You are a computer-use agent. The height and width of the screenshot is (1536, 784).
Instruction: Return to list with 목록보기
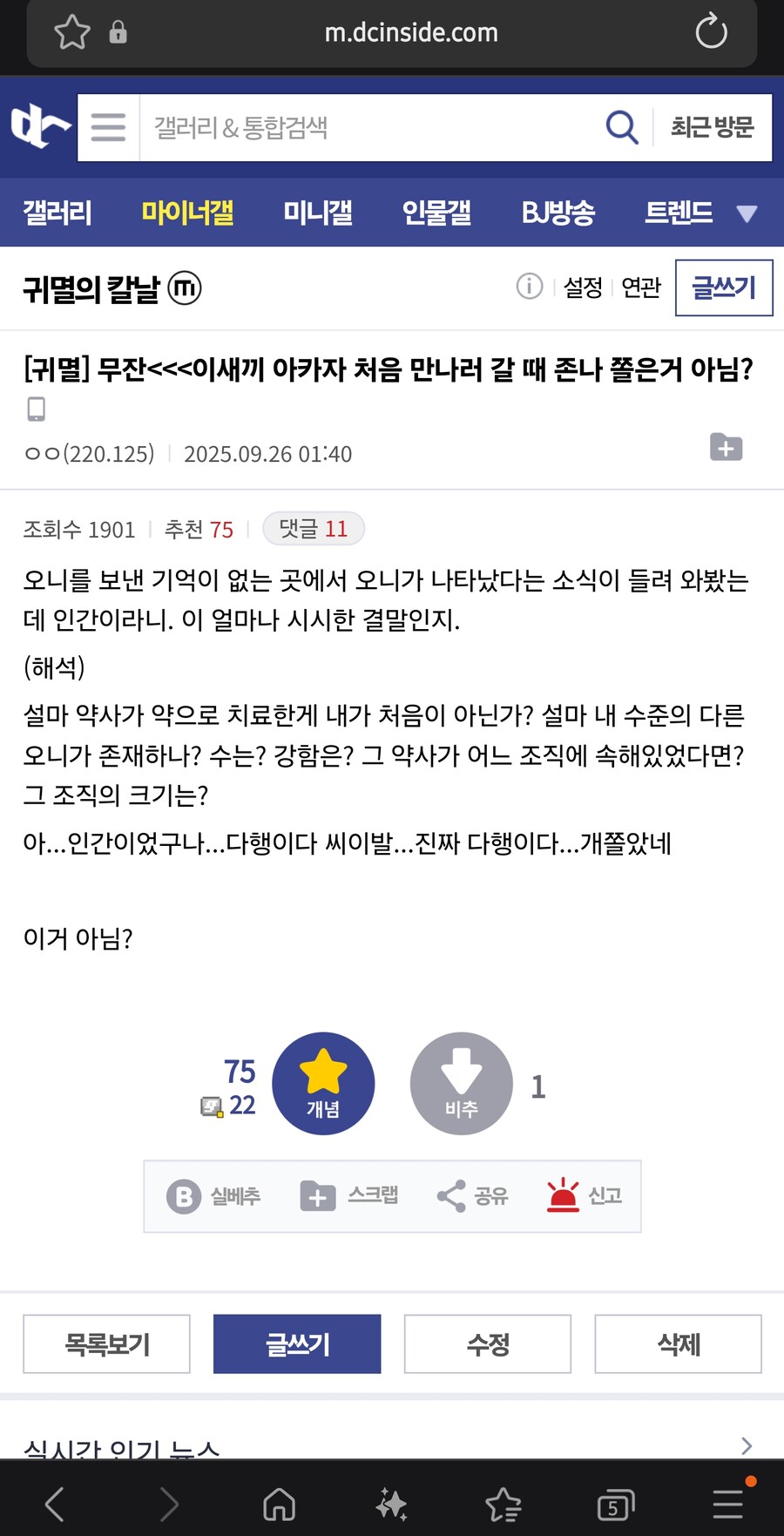[x=106, y=1344]
